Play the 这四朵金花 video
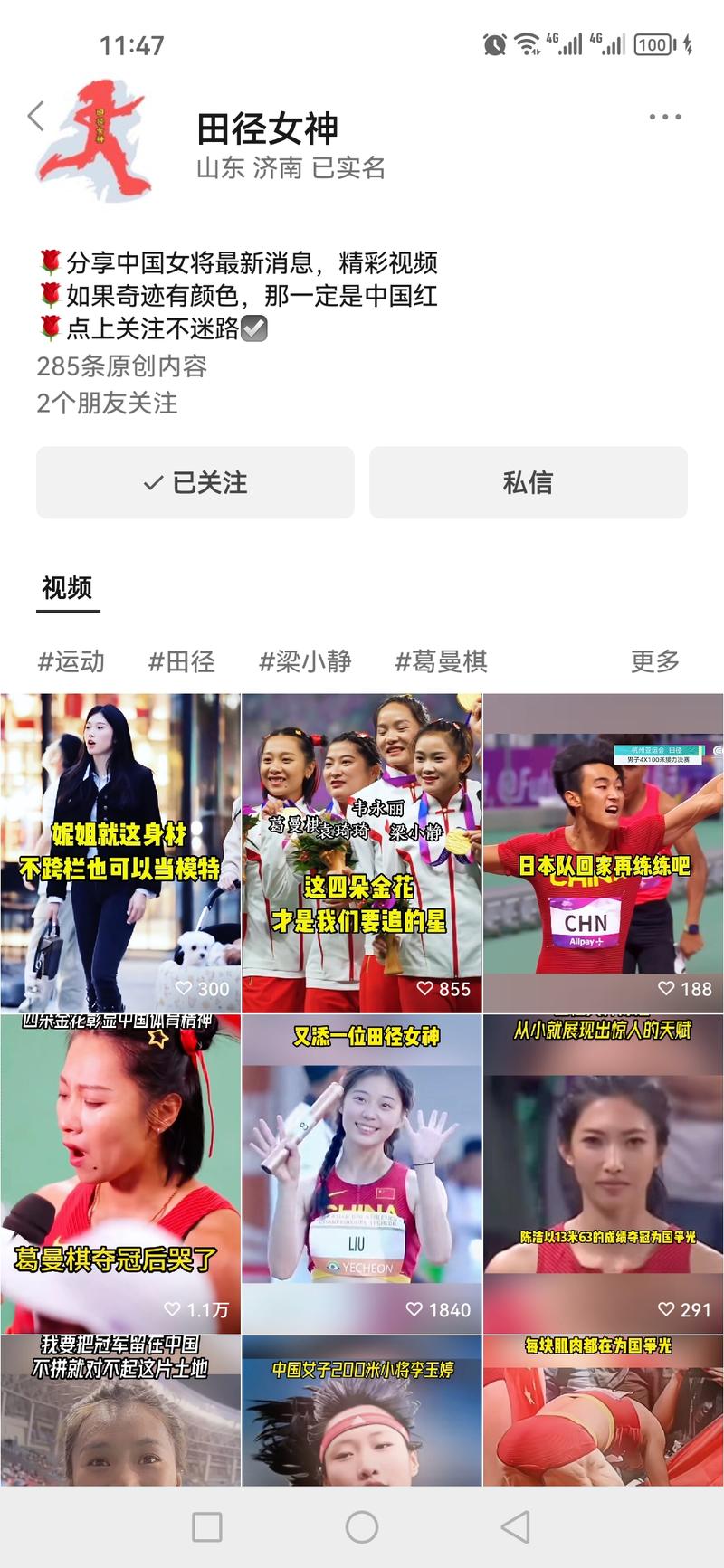 [x=362, y=852]
